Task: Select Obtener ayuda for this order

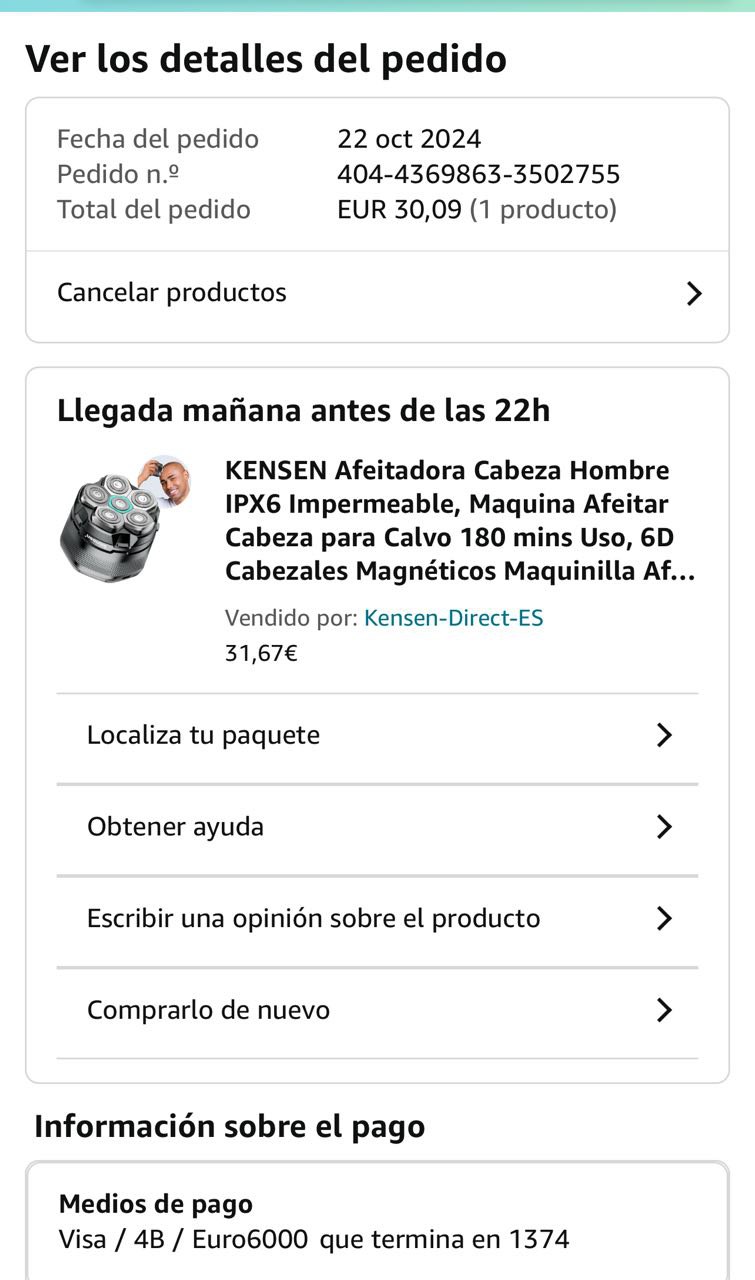Action: pos(377,827)
